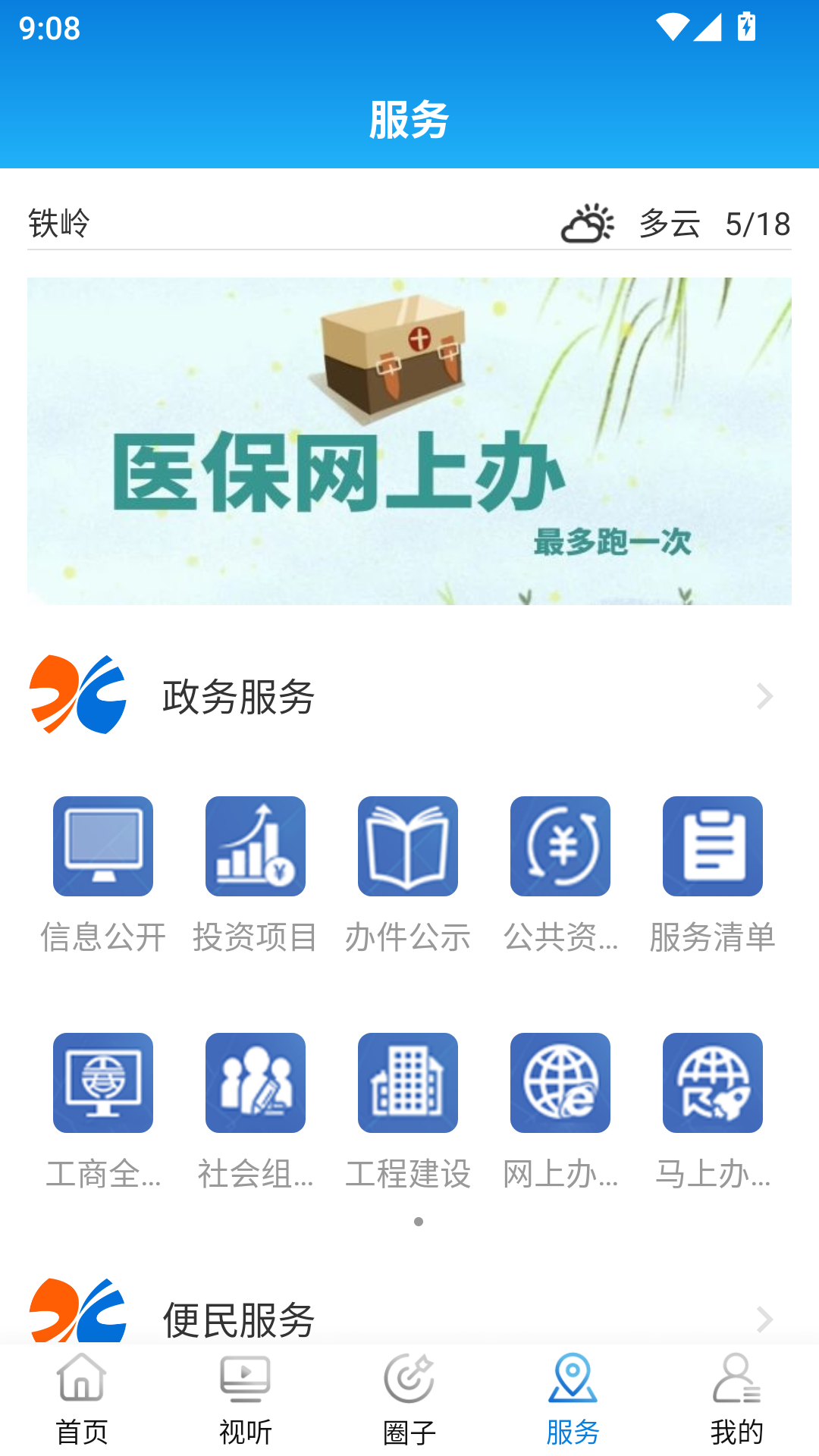Select the 工商全程 monitor icon
Image resolution: width=819 pixels, height=1456 pixels.
click(102, 1082)
